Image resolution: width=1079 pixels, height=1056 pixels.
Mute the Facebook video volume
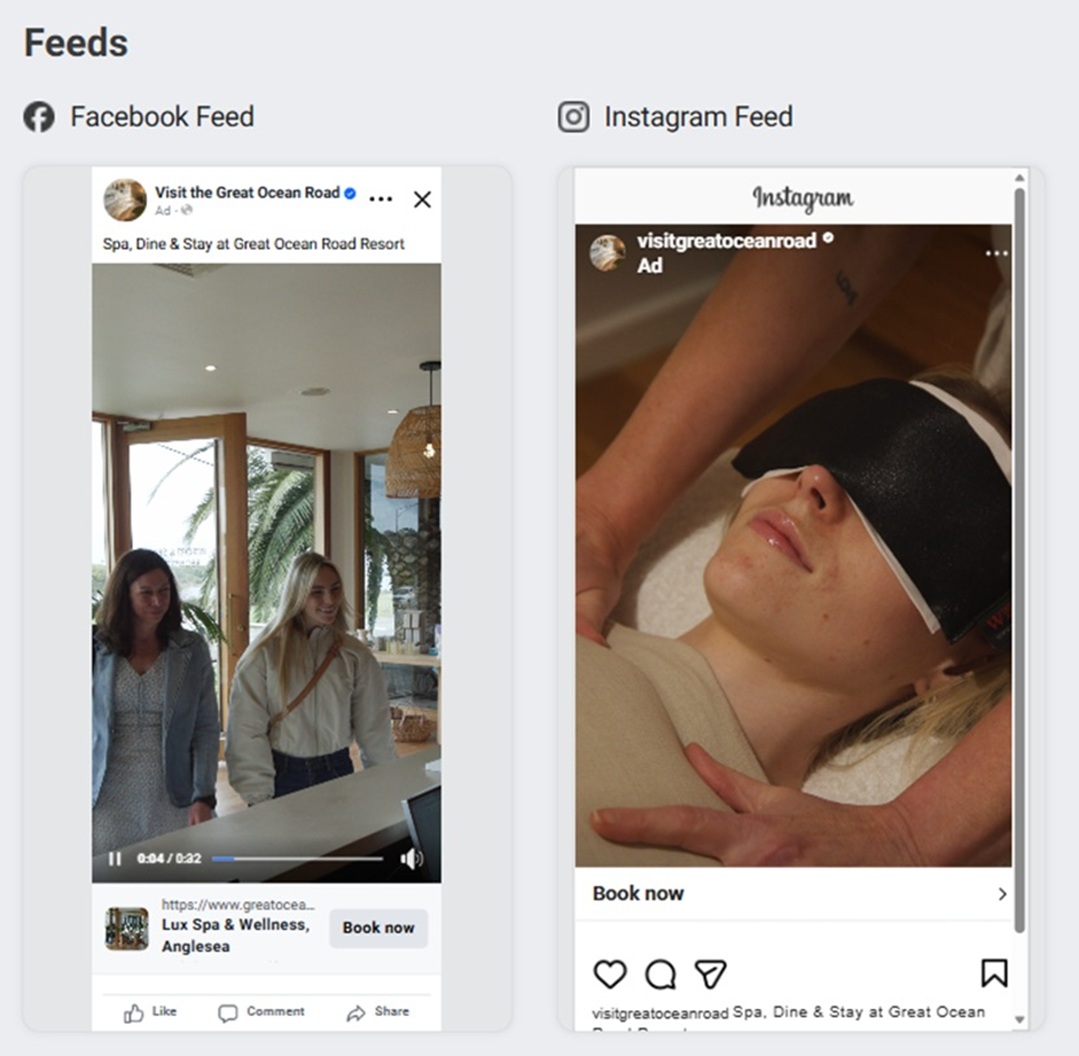(x=411, y=858)
